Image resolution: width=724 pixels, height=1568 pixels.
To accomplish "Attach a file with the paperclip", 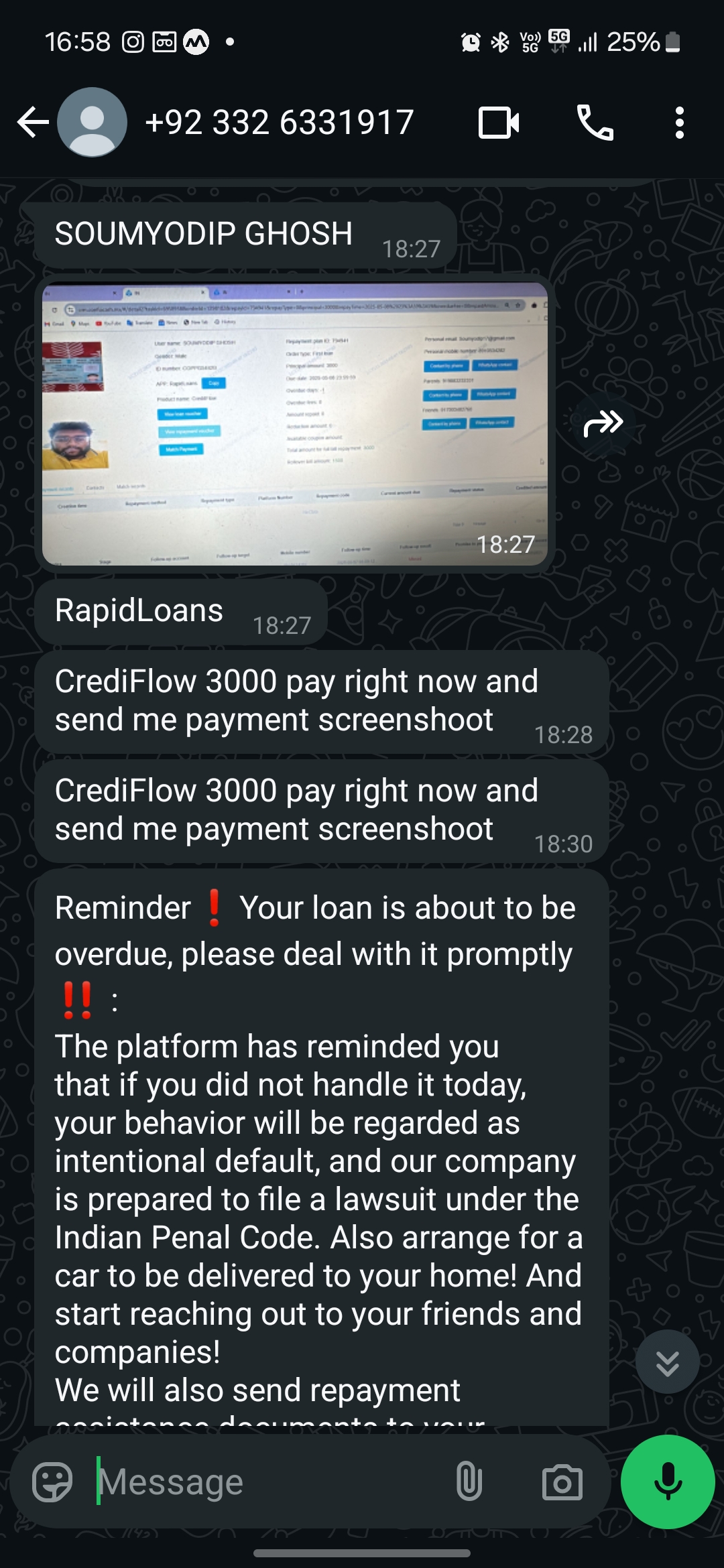I will pos(469,1482).
